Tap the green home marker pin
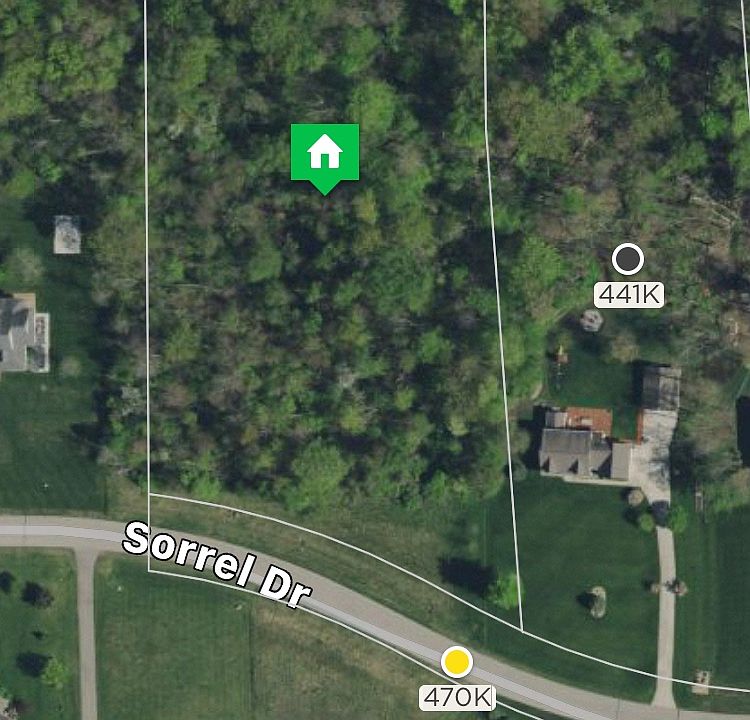This screenshot has height=720, width=750. point(324,154)
